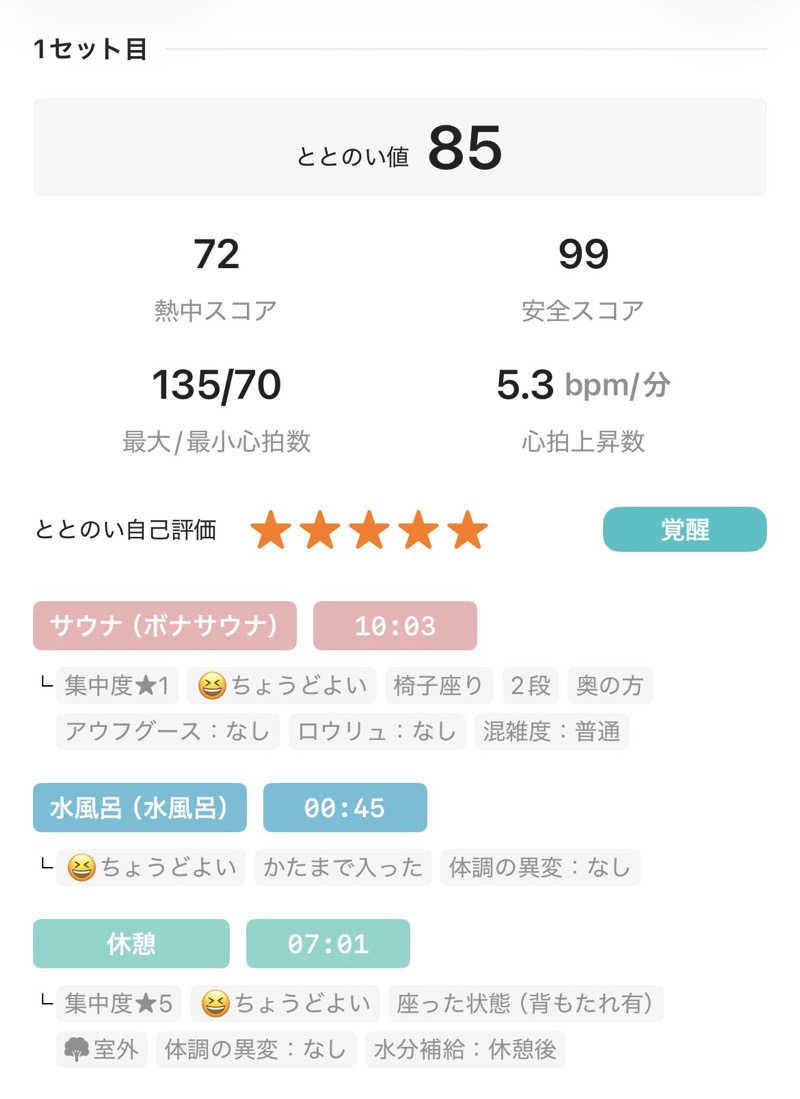Screen dimensions: 800x1099
Task: Toggle the ロウリュ：なし setting
Action: click(377, 731)
